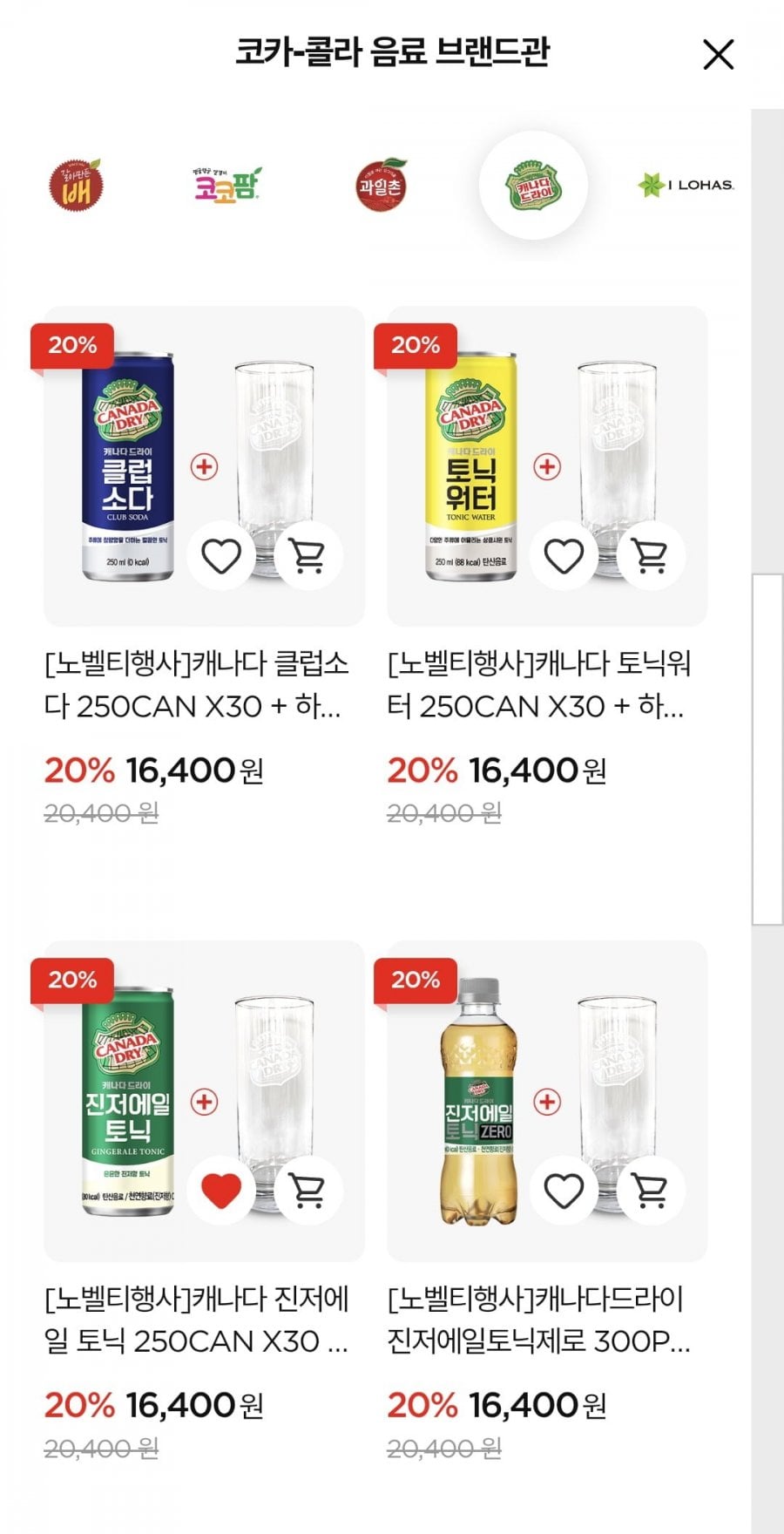Like the 진저에일토닉제로 product
Image resolution: width=784 pixels, height=1534 pixels.
coord(564,1190)
